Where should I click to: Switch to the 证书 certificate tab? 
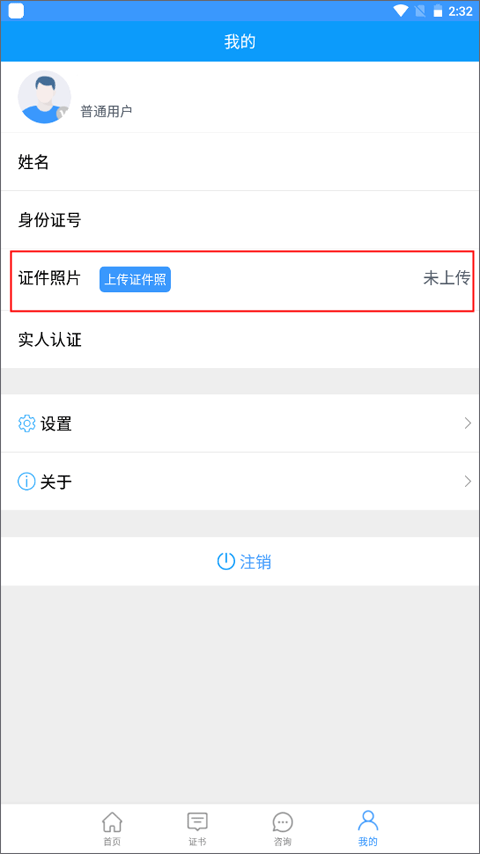(x=197, y=828)
